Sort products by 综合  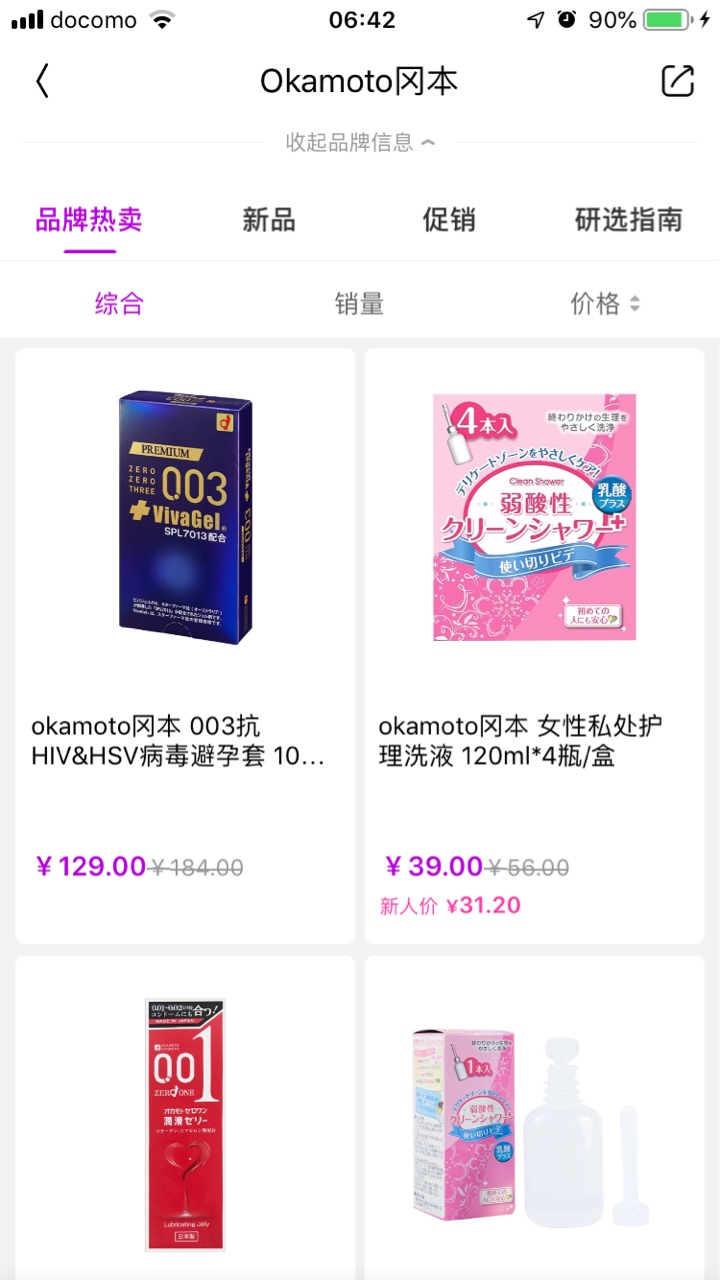(119, 304)
